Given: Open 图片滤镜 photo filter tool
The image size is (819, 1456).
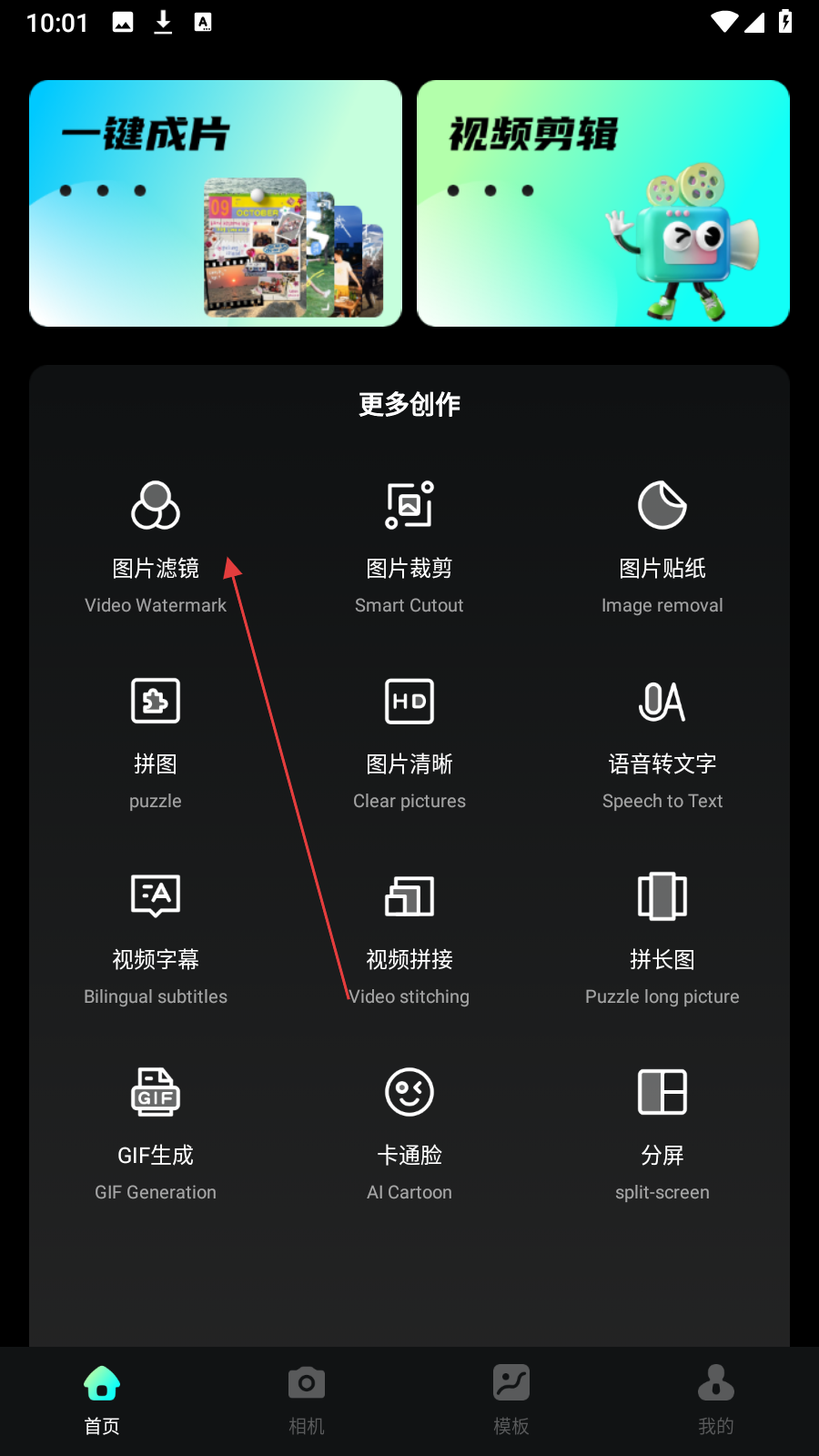Looking at the screenshot, I should pos(156,546).
